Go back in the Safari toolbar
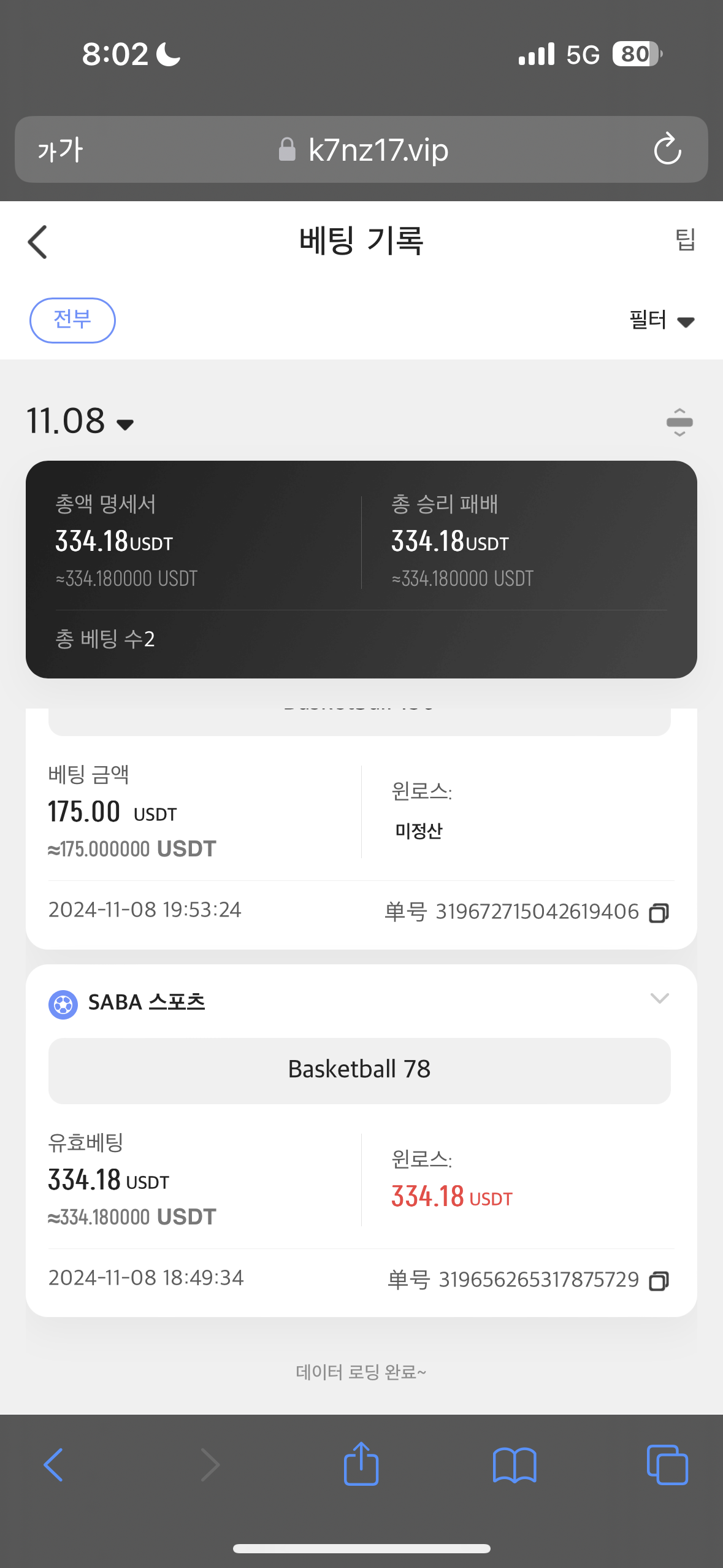723x1568 pixels. tap(53, 1464)
